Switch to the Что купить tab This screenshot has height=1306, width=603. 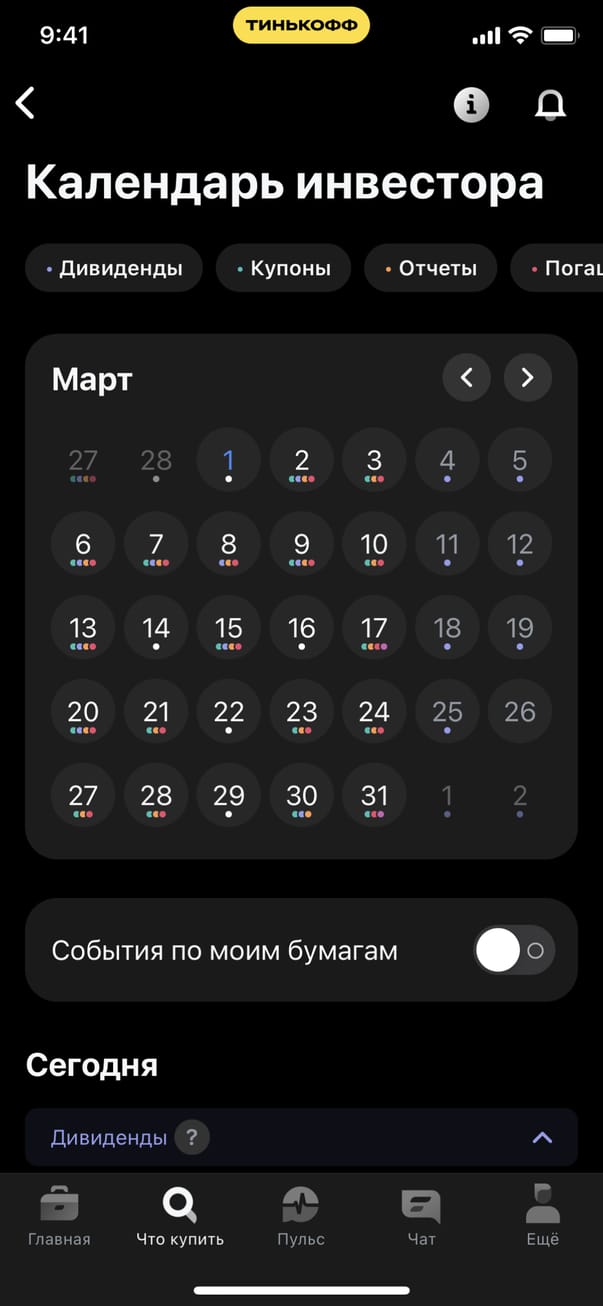[x=180, y=1216]
